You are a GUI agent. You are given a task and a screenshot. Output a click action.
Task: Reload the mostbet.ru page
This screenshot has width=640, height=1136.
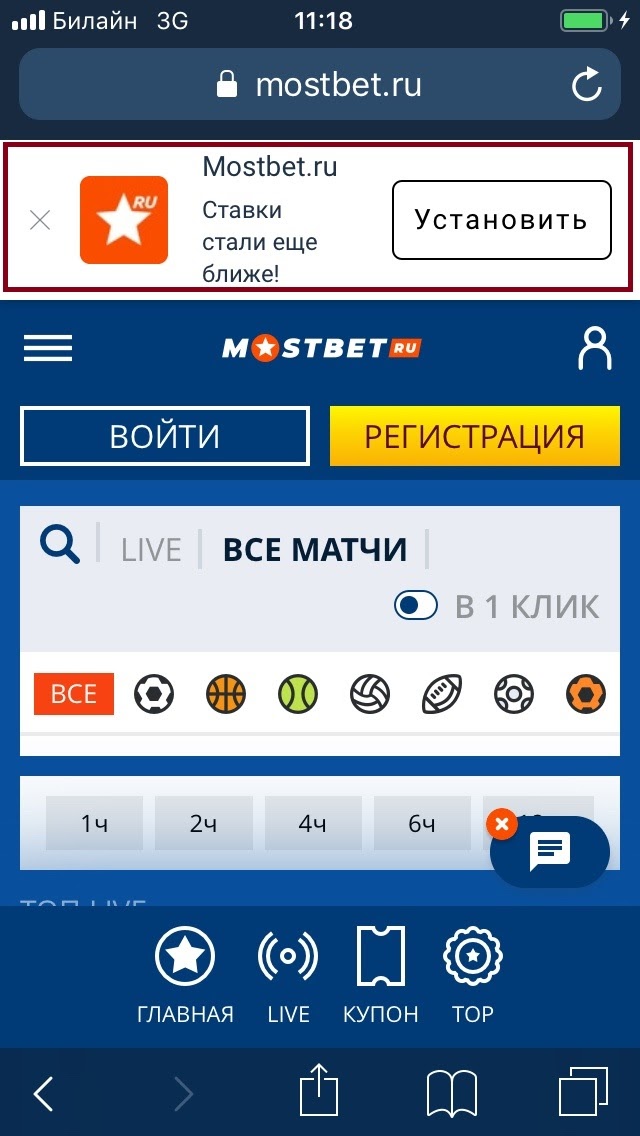point(586,85)
